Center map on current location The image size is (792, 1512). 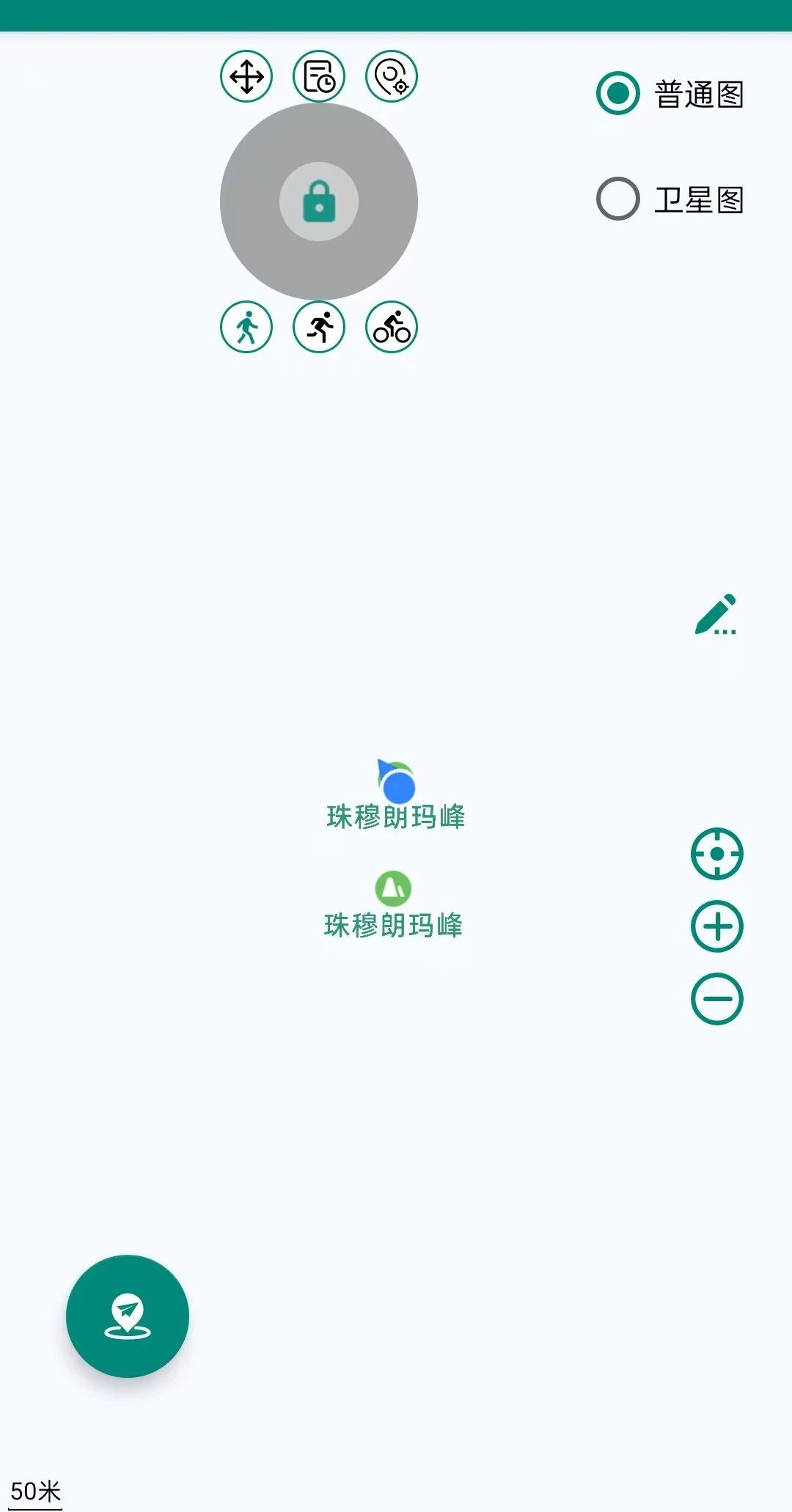pos(717,854)
